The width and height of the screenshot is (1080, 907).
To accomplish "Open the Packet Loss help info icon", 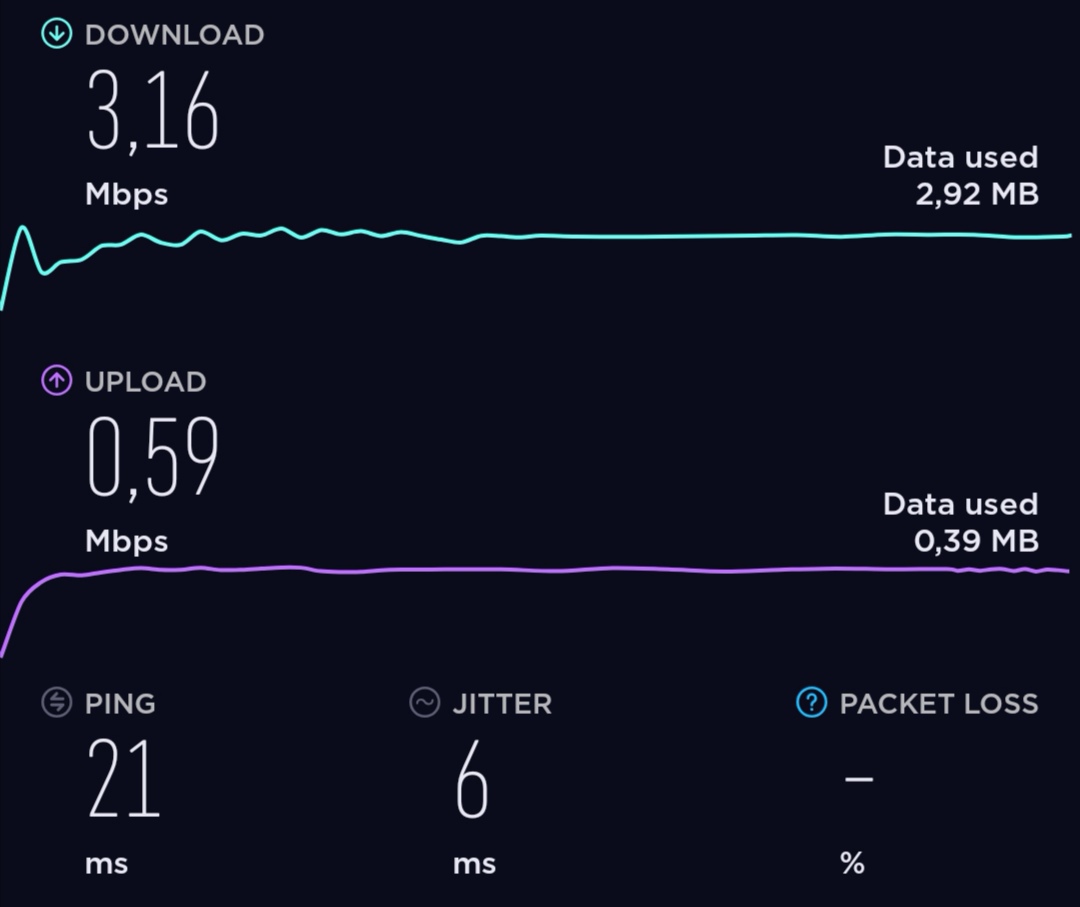I will click(x=811, y=703).
